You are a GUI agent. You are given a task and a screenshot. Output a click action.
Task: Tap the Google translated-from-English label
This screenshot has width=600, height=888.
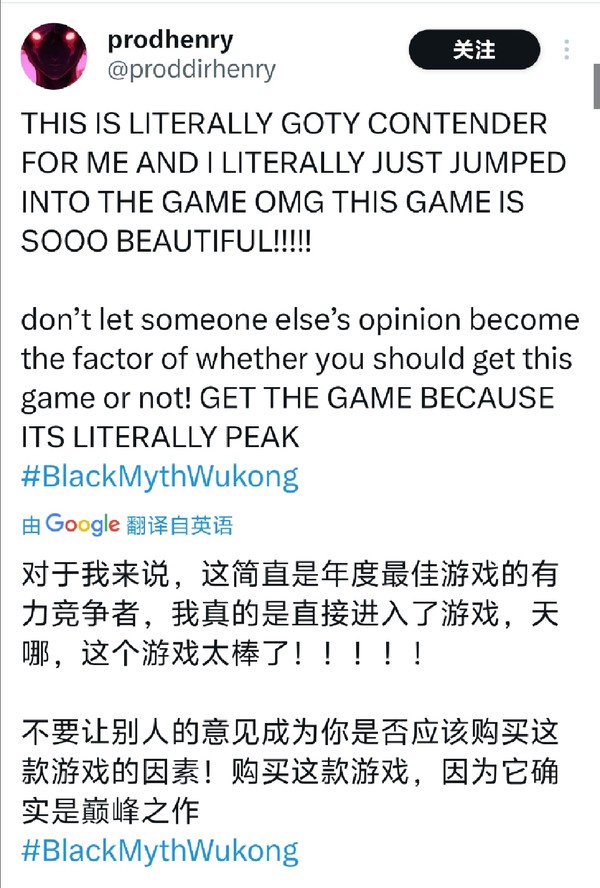click(x=127, y=523)
